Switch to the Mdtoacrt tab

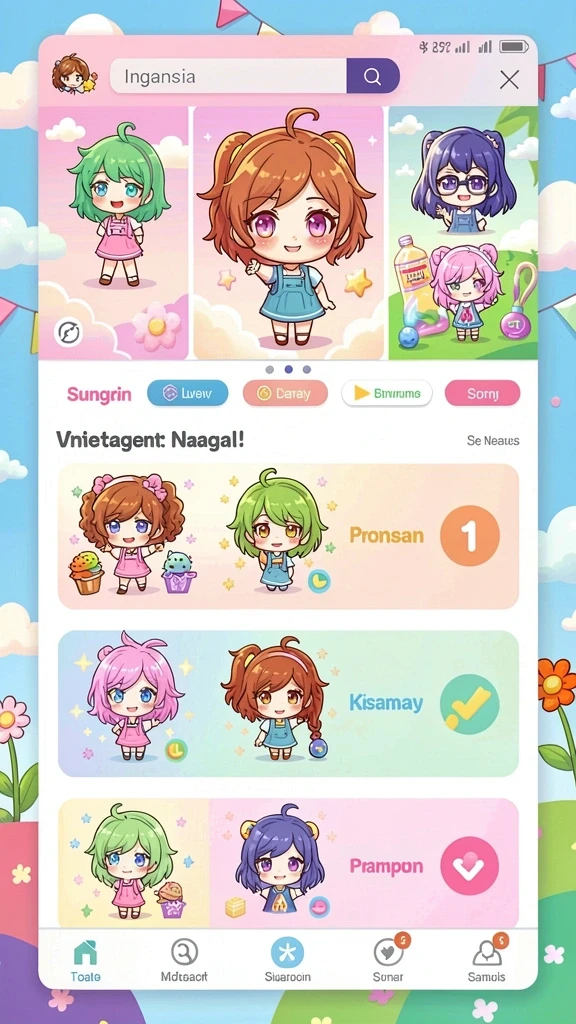coord(184,961)
